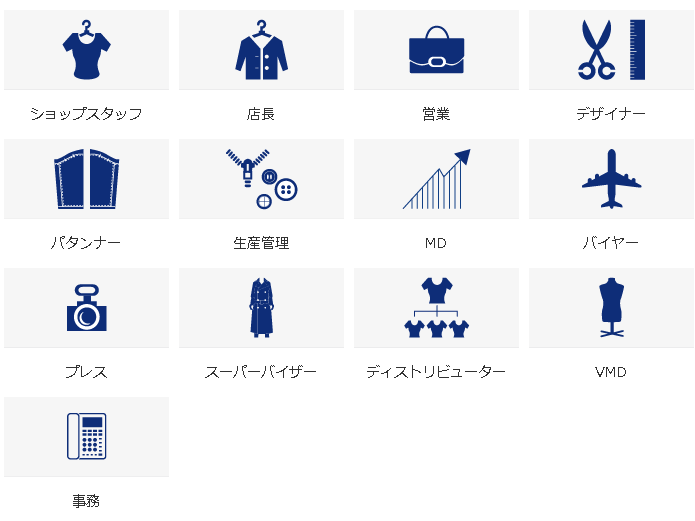The width and height of the screenshot is (695, 521).
Task: Select the 店長 category tile
Action: coord(261,50)
